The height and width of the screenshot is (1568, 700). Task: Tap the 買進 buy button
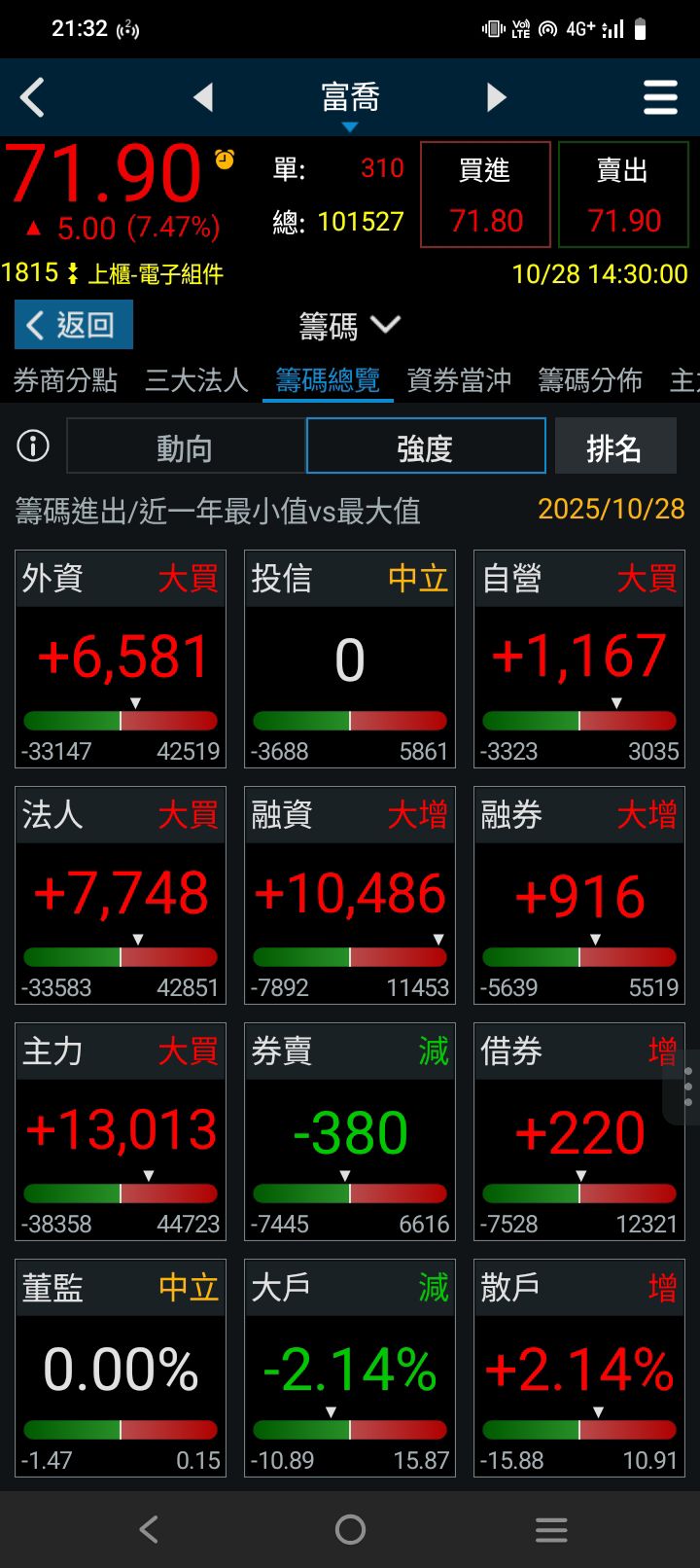pyautogui.click(x=485, y=195)
